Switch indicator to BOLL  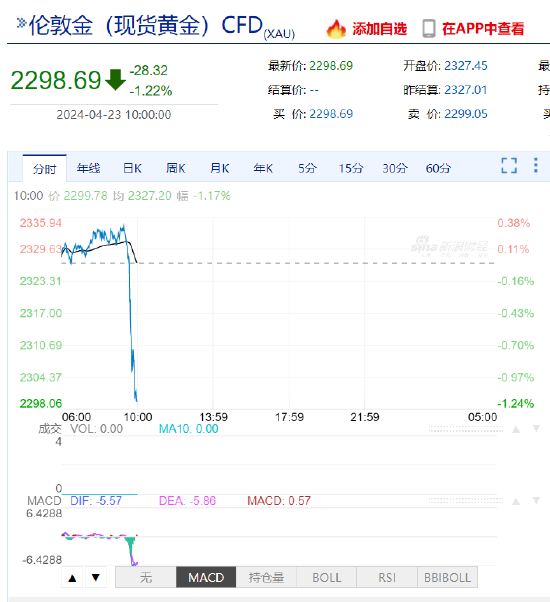pyautogui.click(x=326, y=577)
